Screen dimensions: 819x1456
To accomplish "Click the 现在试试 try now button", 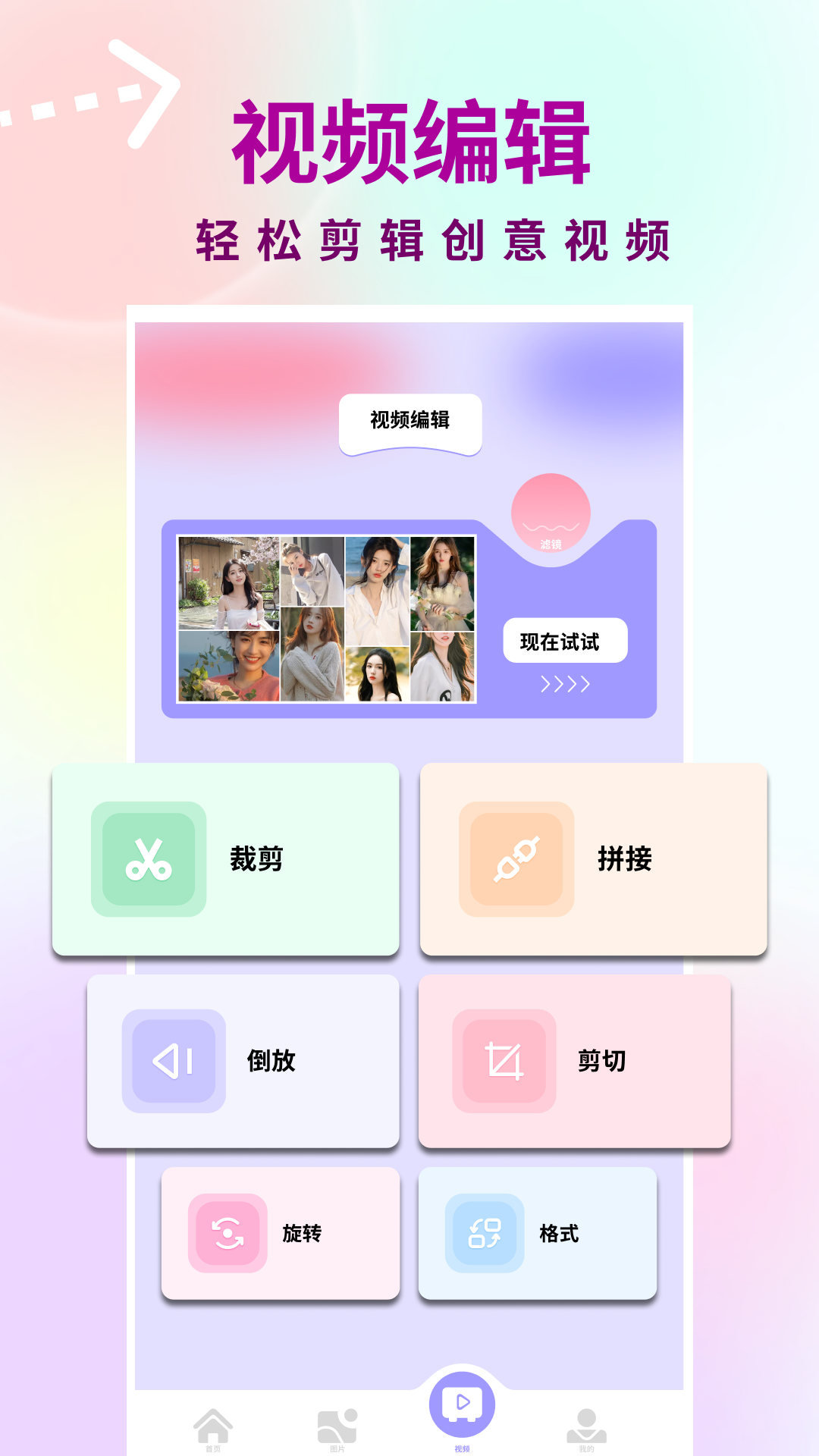I will point(566,640).
